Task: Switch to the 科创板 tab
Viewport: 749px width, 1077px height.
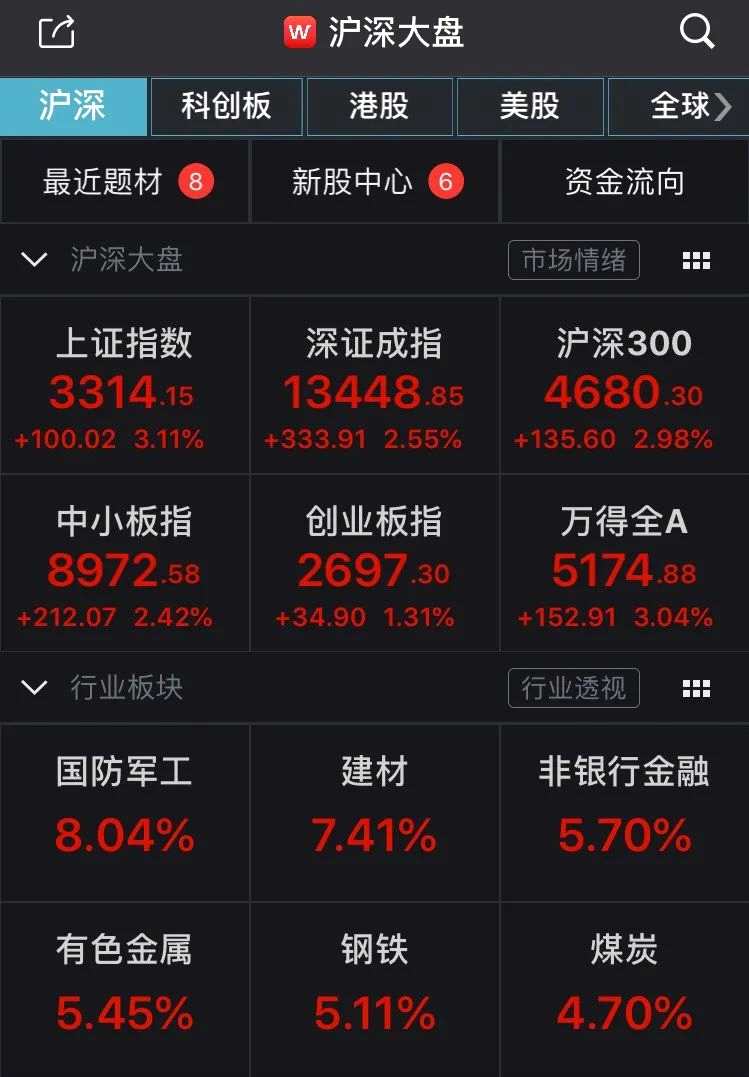Action: pos(226,106)
